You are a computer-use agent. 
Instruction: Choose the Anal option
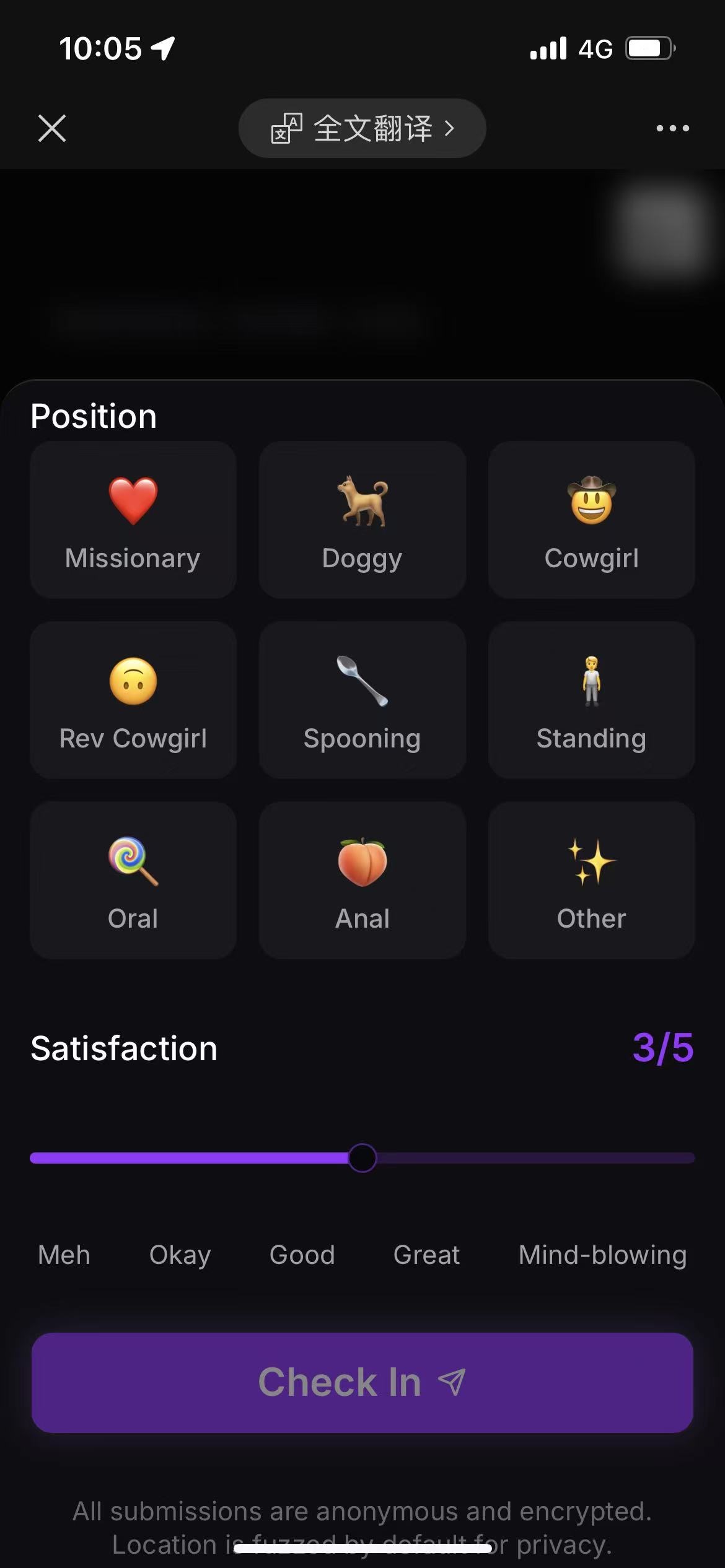(362, 880)
